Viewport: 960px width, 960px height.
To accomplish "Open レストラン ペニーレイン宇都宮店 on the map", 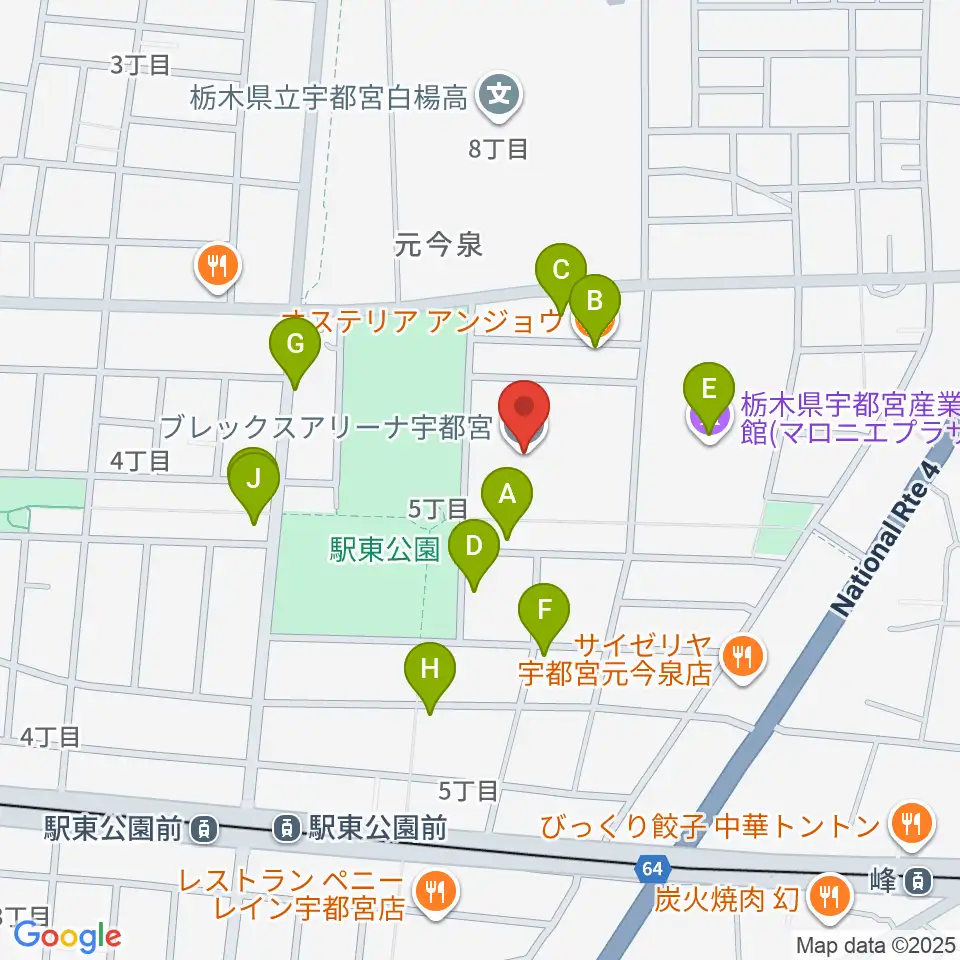I will point(433,885).
